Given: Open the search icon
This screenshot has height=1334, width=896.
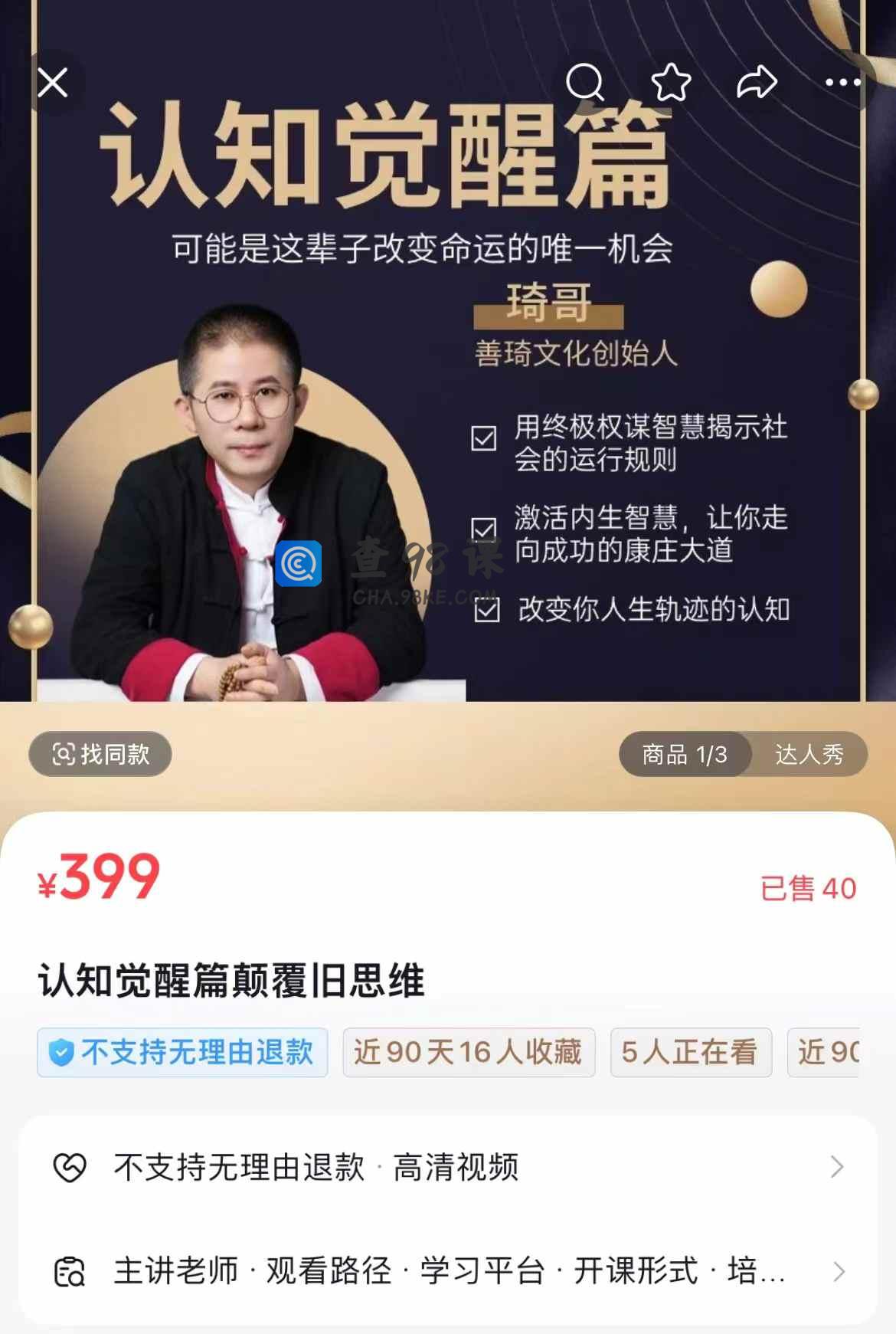Looking at the screenshot, I should 586,82.
